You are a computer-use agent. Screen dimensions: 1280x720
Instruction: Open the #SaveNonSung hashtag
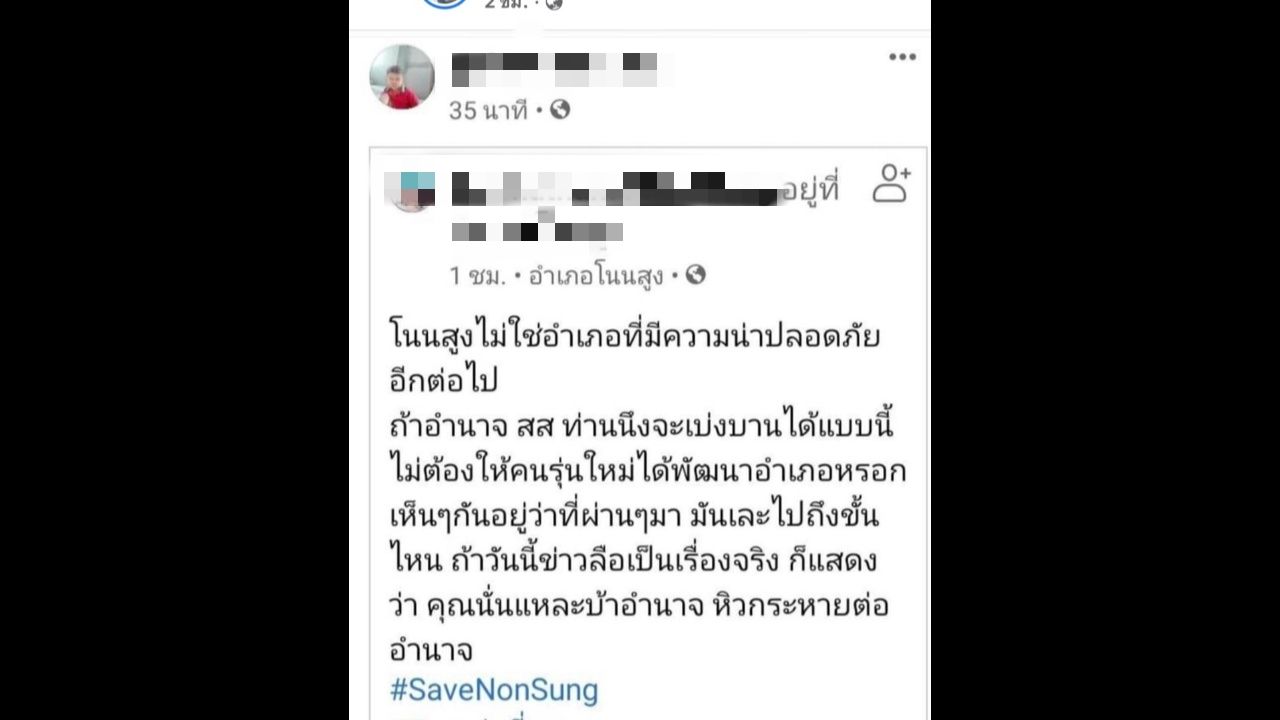493,689
